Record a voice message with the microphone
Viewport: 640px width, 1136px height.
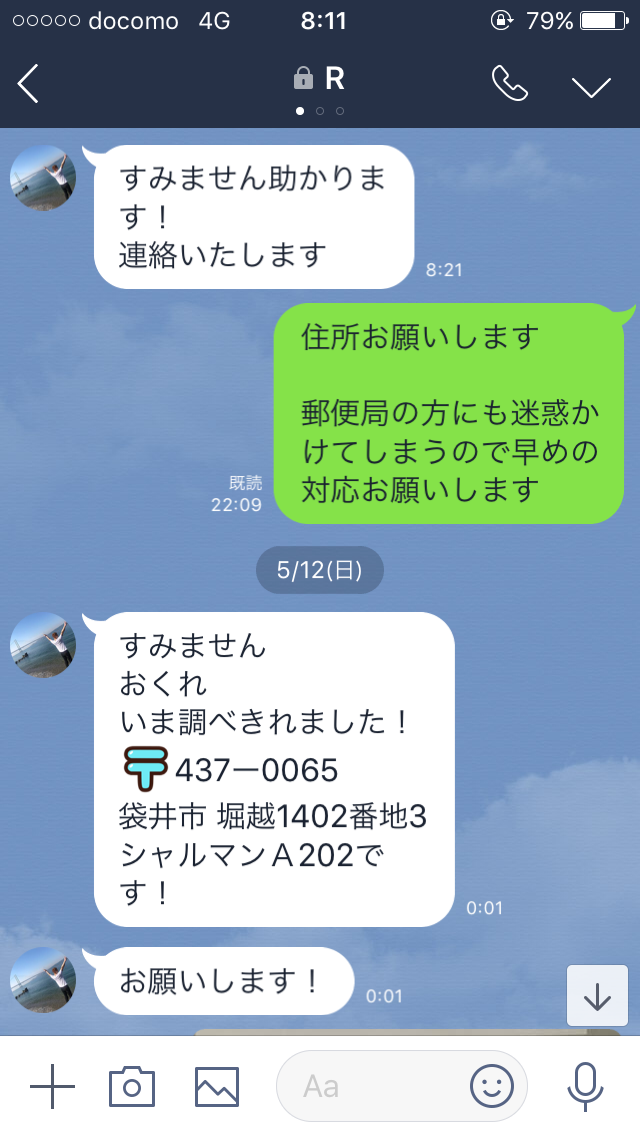click(x=583, y=1086)
